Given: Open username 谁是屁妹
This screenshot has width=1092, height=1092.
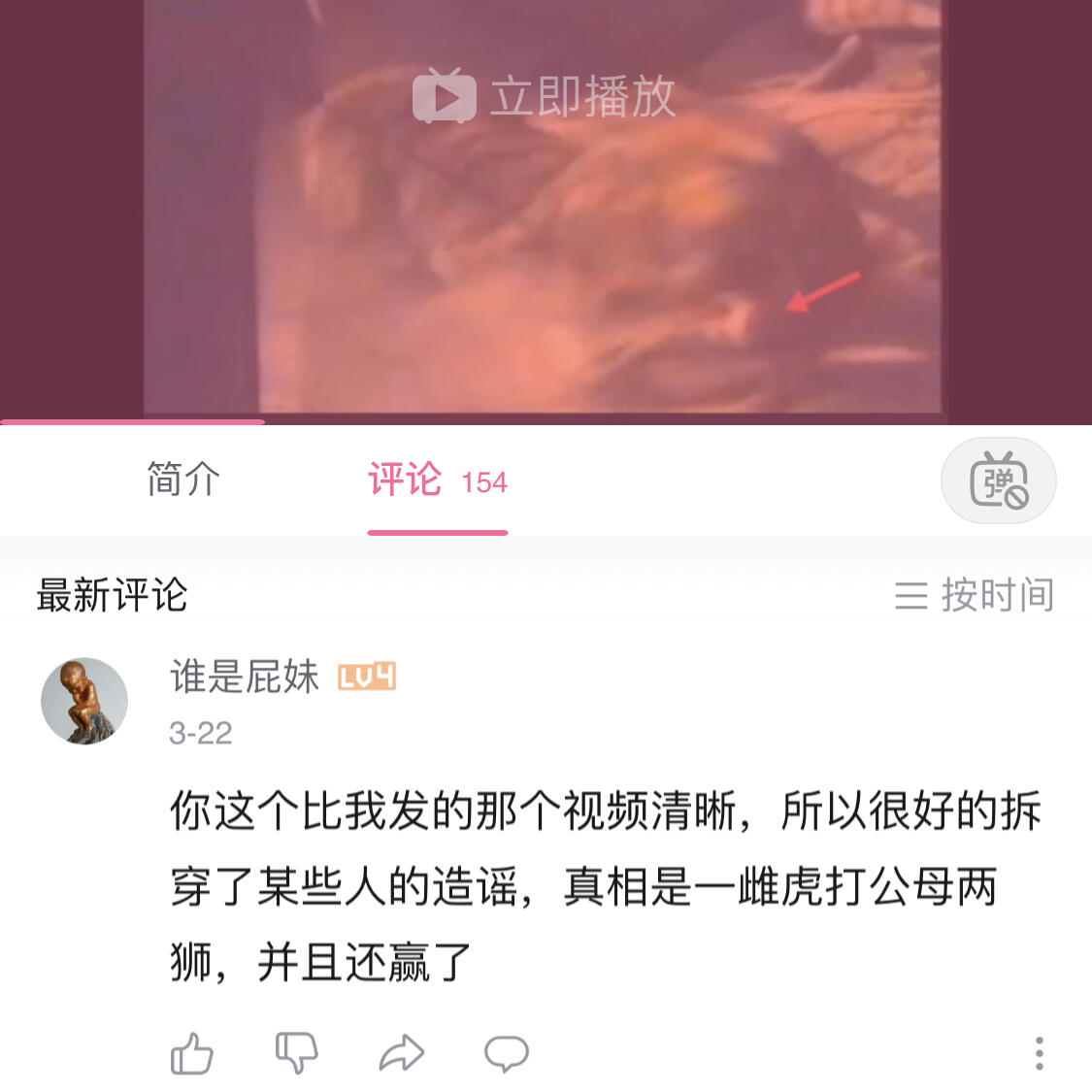Looking at the screenshot, I should (246, 677).
